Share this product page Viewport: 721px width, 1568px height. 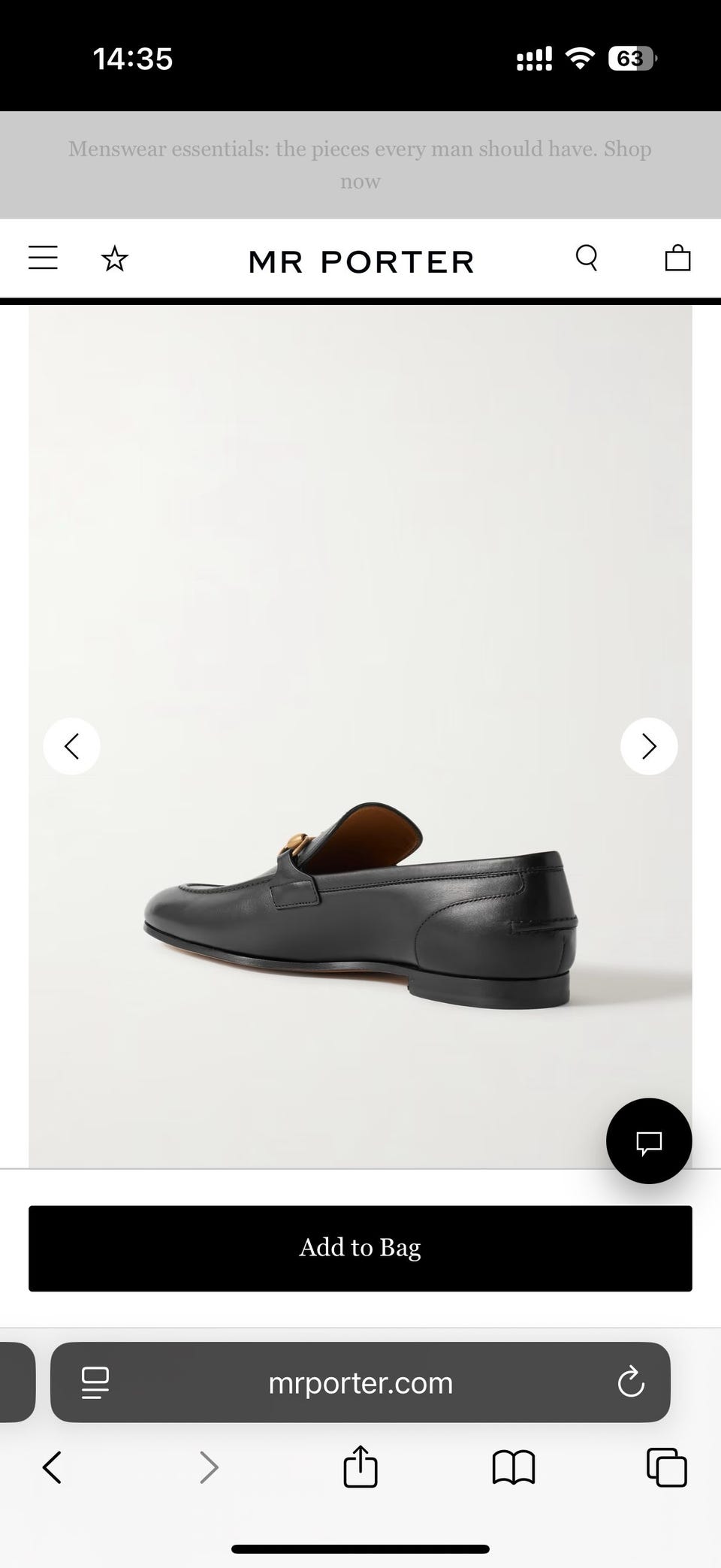(x=360, y=1466)
